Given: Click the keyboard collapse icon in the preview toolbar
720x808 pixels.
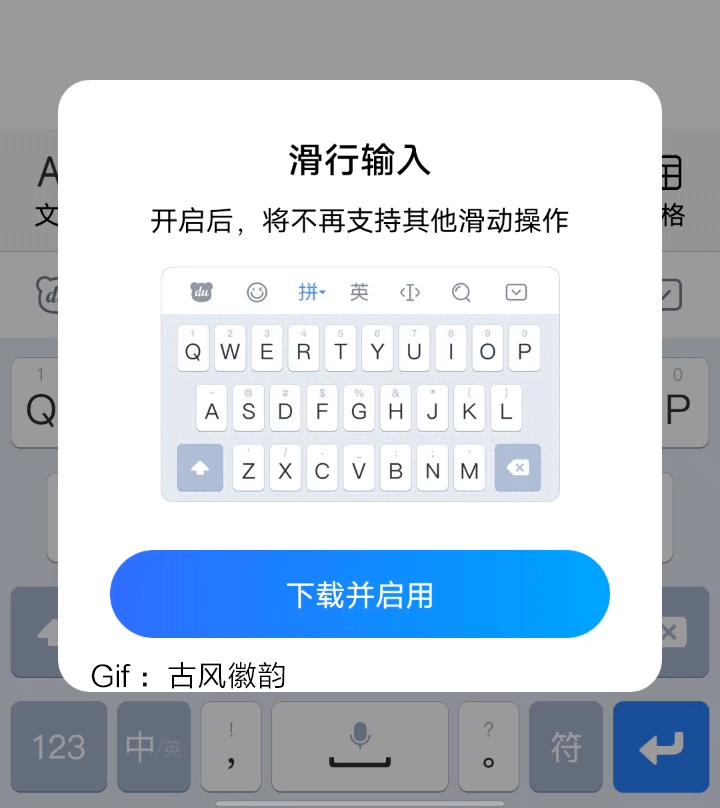Looking at the screenshot, I should [x=516, y=292].
